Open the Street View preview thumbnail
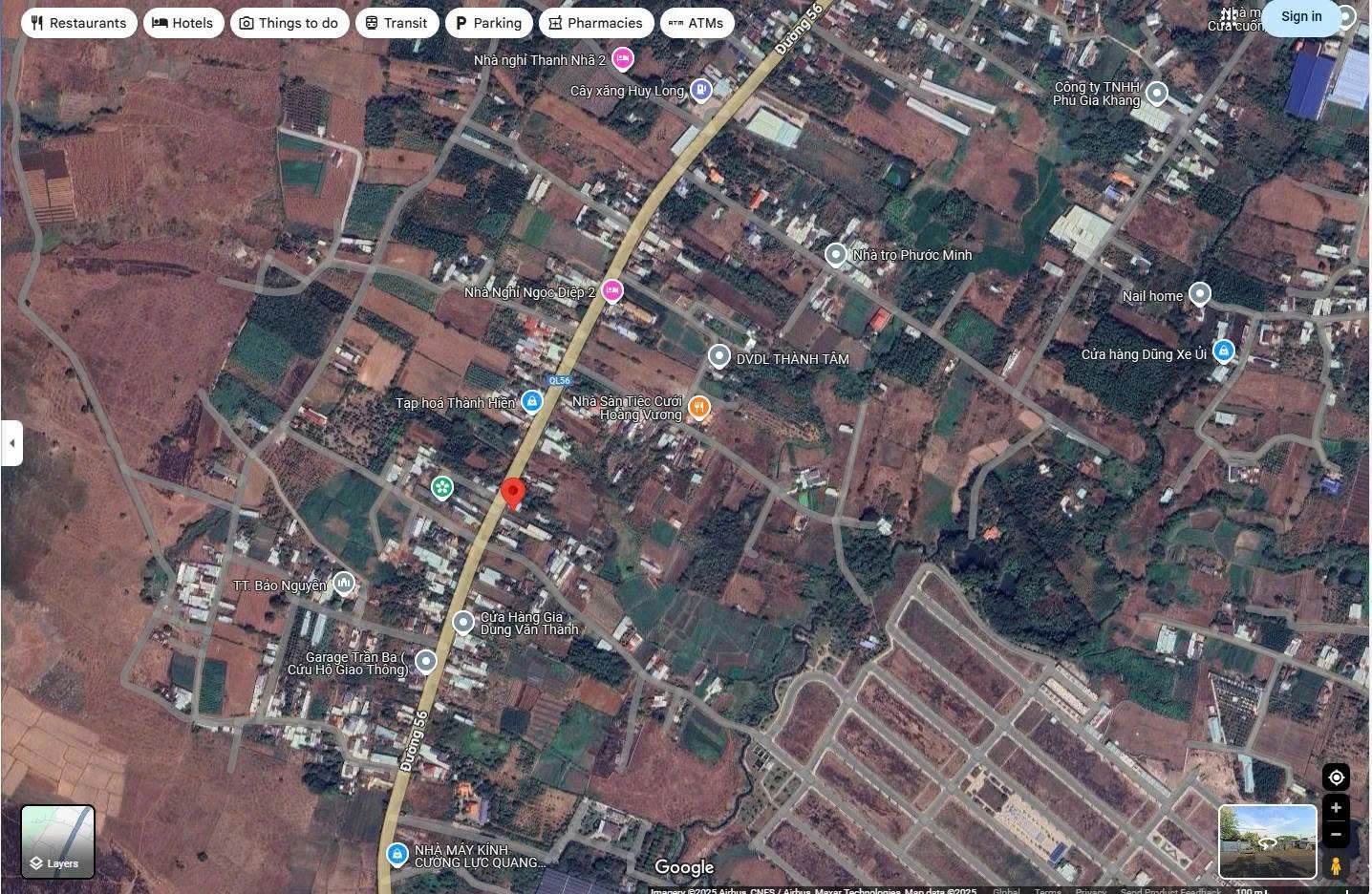Screen dimensions: 1372x894 (x=1267, y=841)
